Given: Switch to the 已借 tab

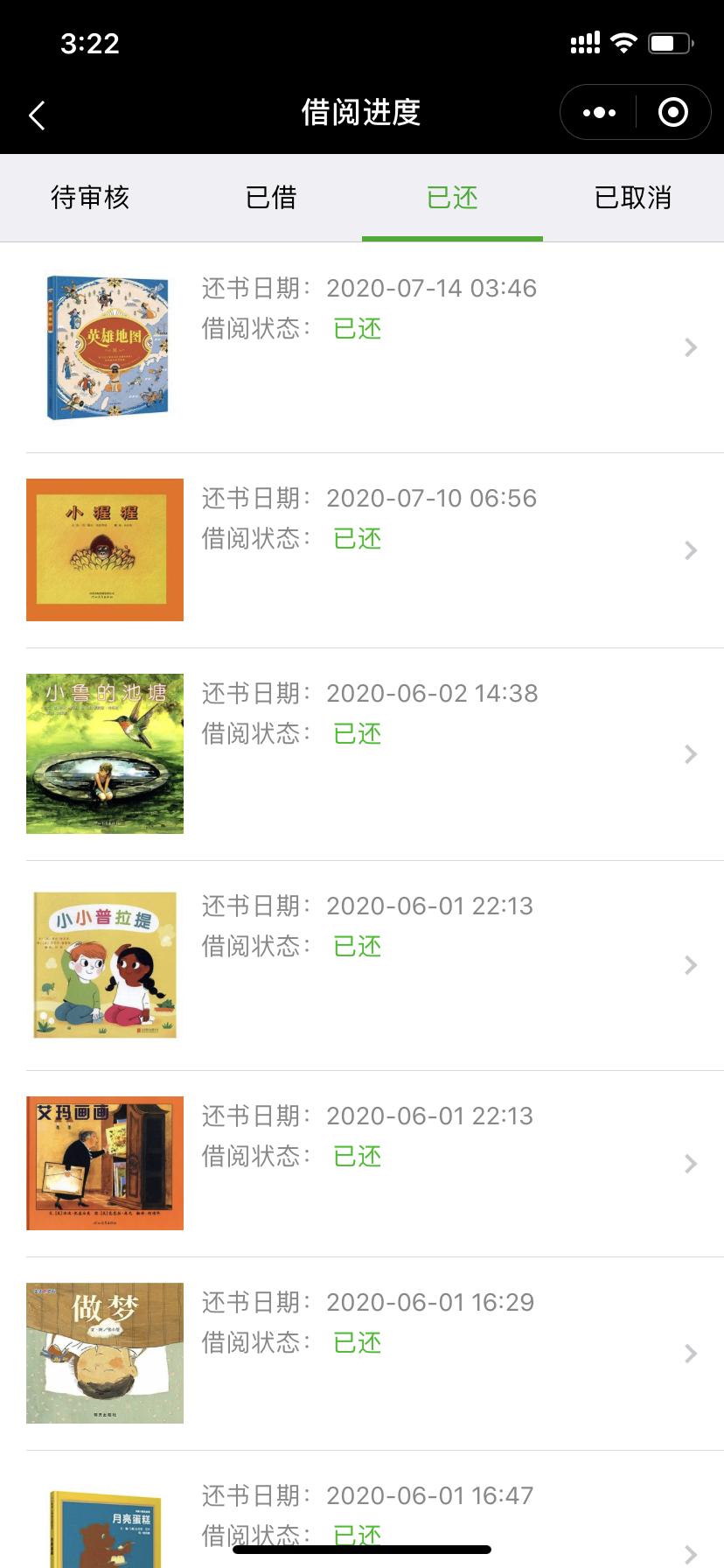Looking at the screenshot, I should pyautogui.click(x=271, y=198).
